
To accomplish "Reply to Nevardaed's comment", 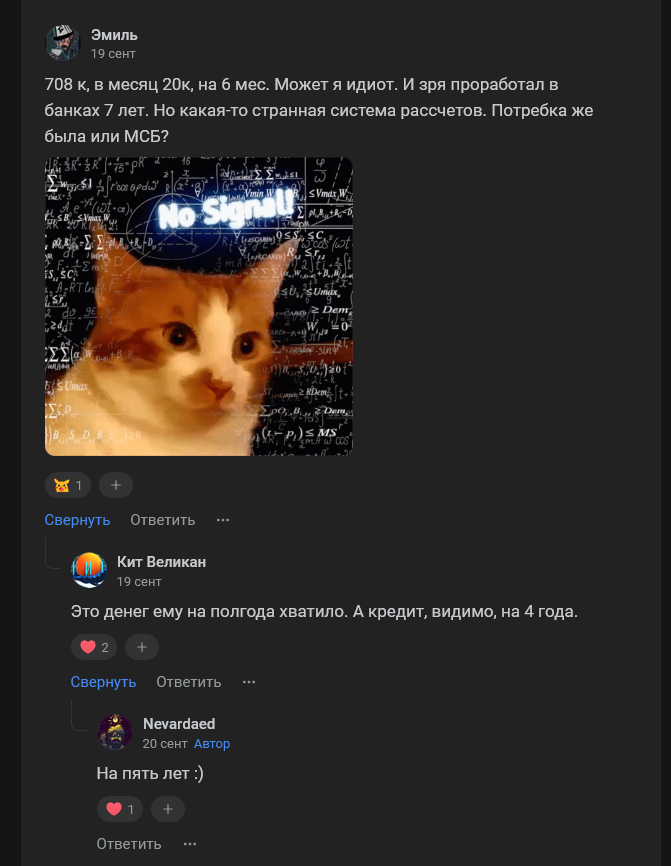I will tap(129, 844).
